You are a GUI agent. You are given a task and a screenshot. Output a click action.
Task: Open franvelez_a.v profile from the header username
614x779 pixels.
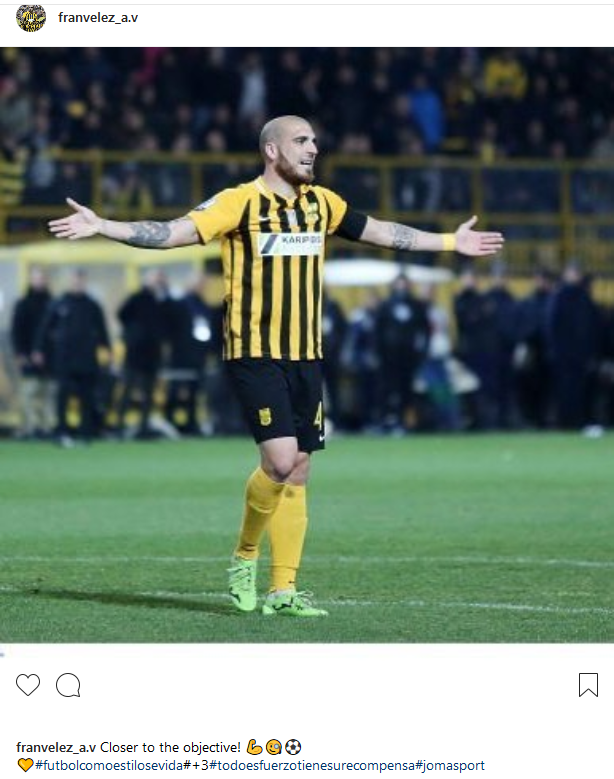[x=98, y=18]
